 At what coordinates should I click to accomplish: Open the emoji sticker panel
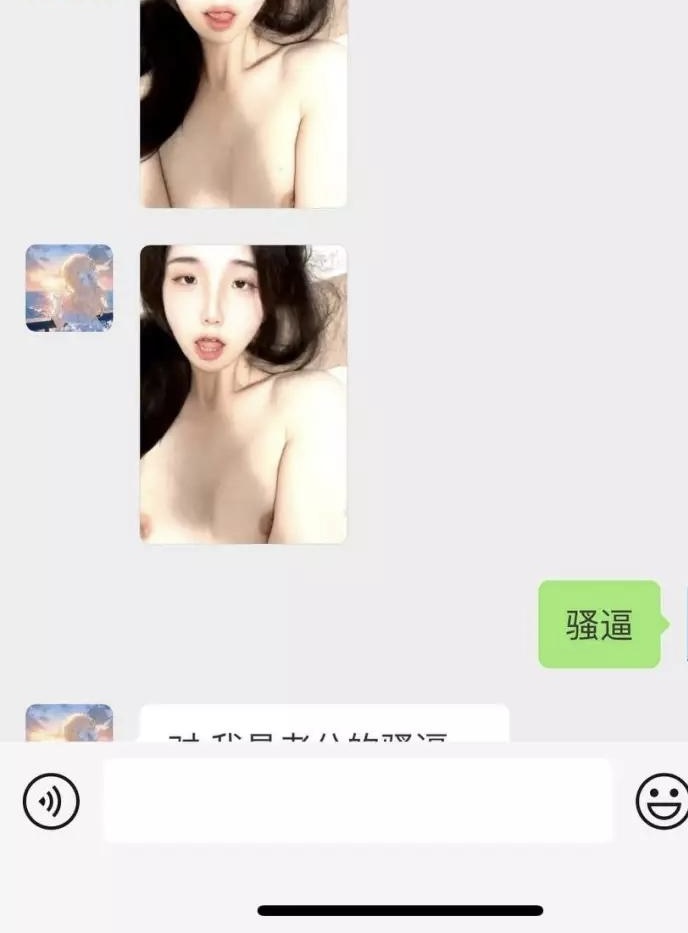pyautogui.click(x=661, y=801)
